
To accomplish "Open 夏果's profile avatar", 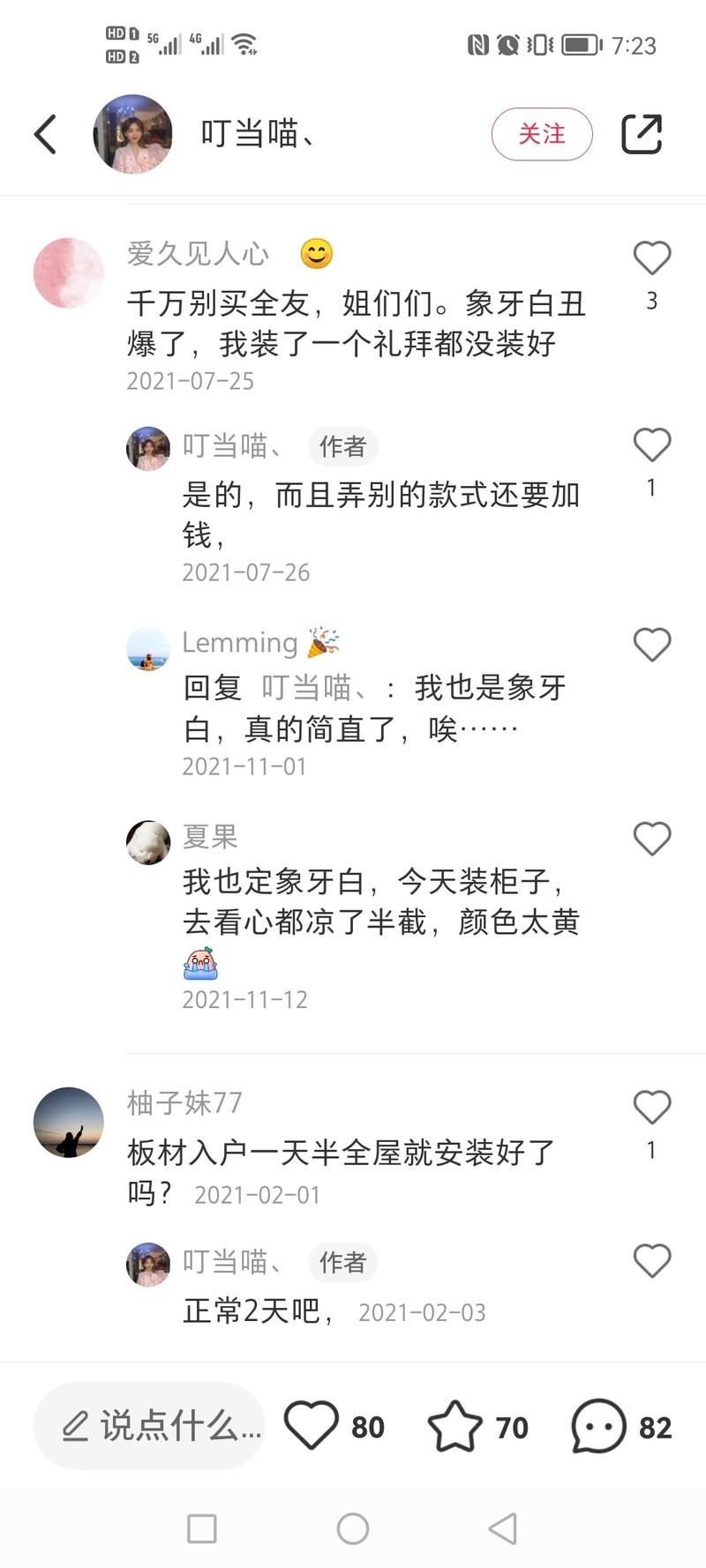I will (x=148, y=842).
